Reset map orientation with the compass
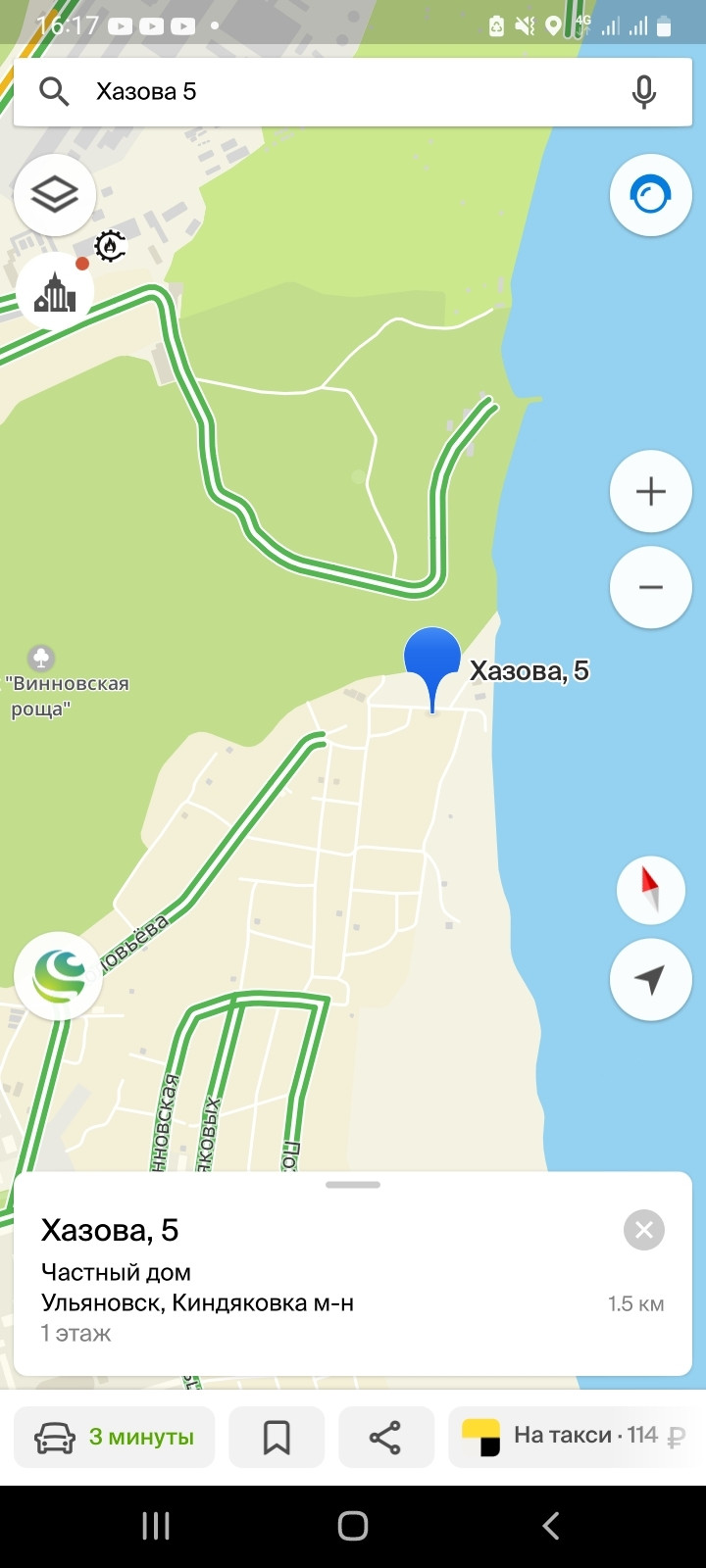Screen dimensions: 706x1568 [x=651, y=890]
